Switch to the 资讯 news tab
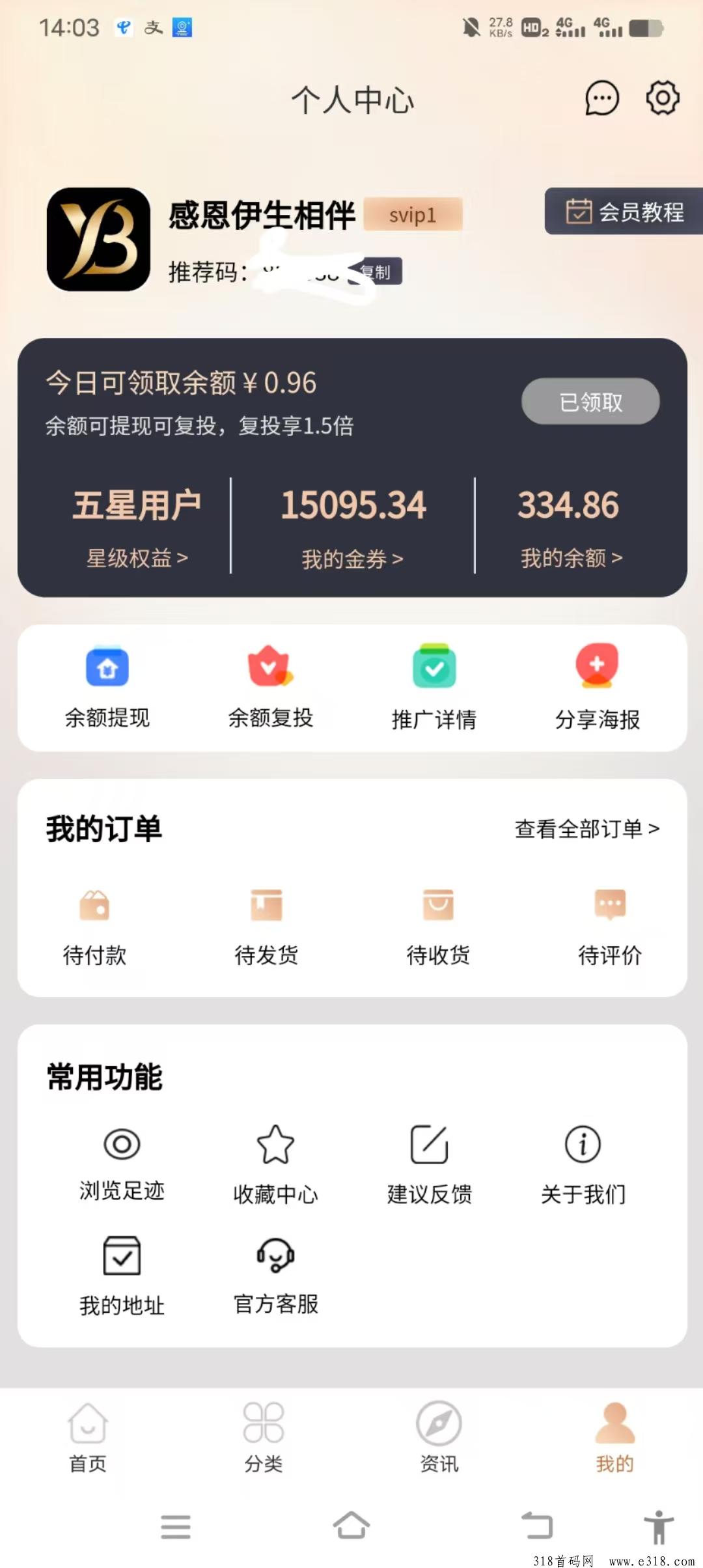The width and height of the screenshot is (703, 1568). click(439, 1437)
